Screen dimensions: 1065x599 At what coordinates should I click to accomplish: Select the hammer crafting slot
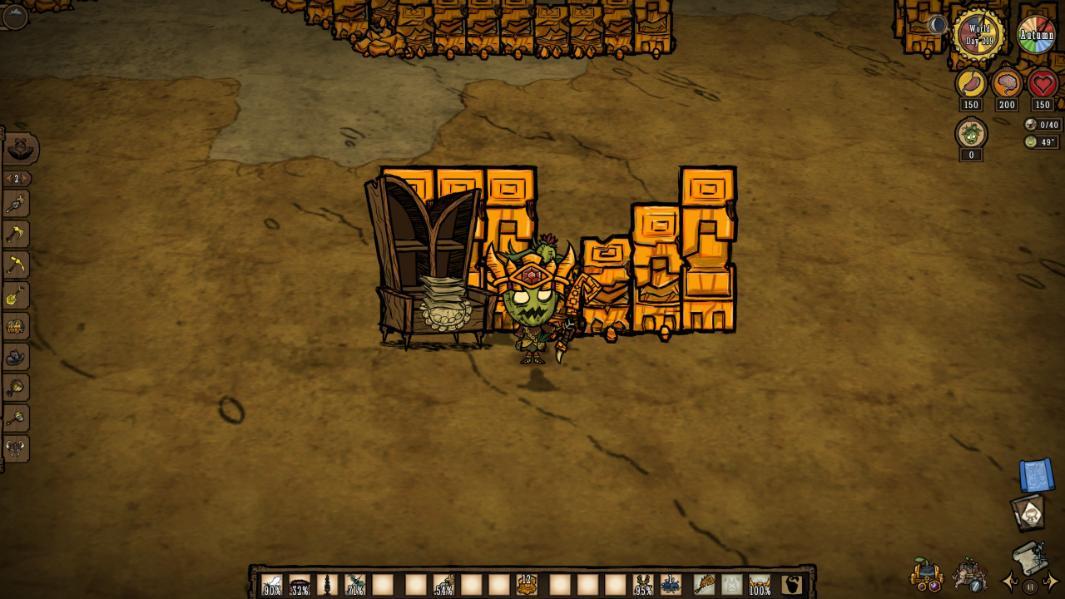[x=17, y=418]
